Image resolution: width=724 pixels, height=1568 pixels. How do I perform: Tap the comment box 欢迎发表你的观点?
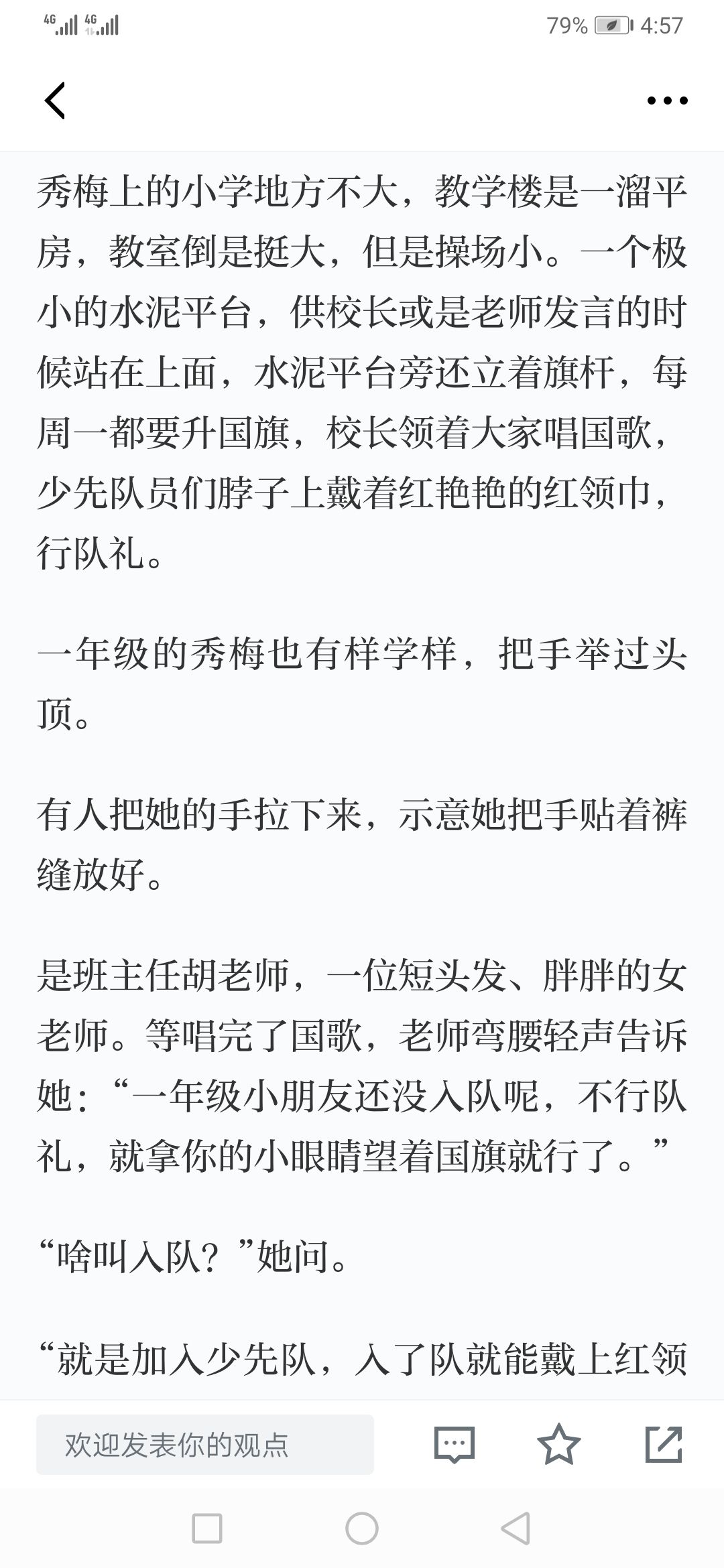point(204,1444)
